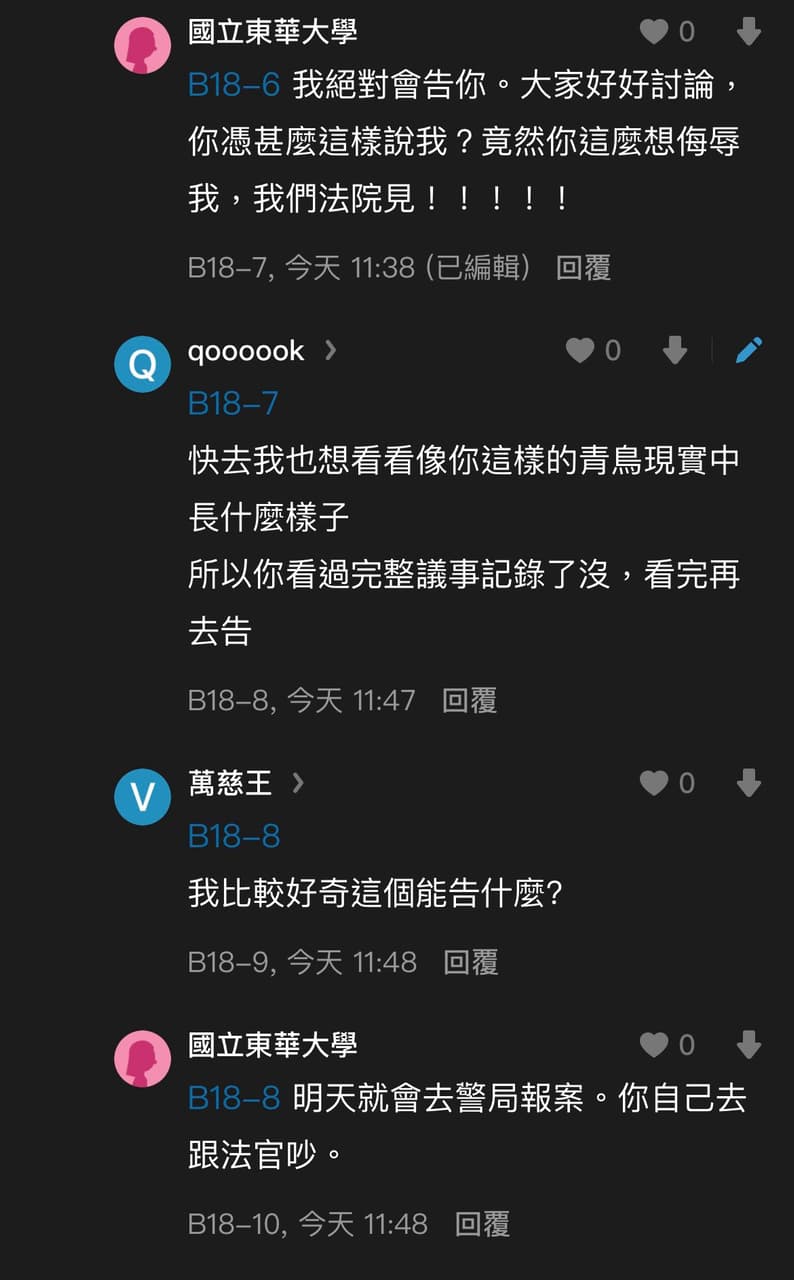Jump to B18-8 reference in 萬慈王's comment
The height and width of the screenshot is (1280, 794).
[234, 836]
